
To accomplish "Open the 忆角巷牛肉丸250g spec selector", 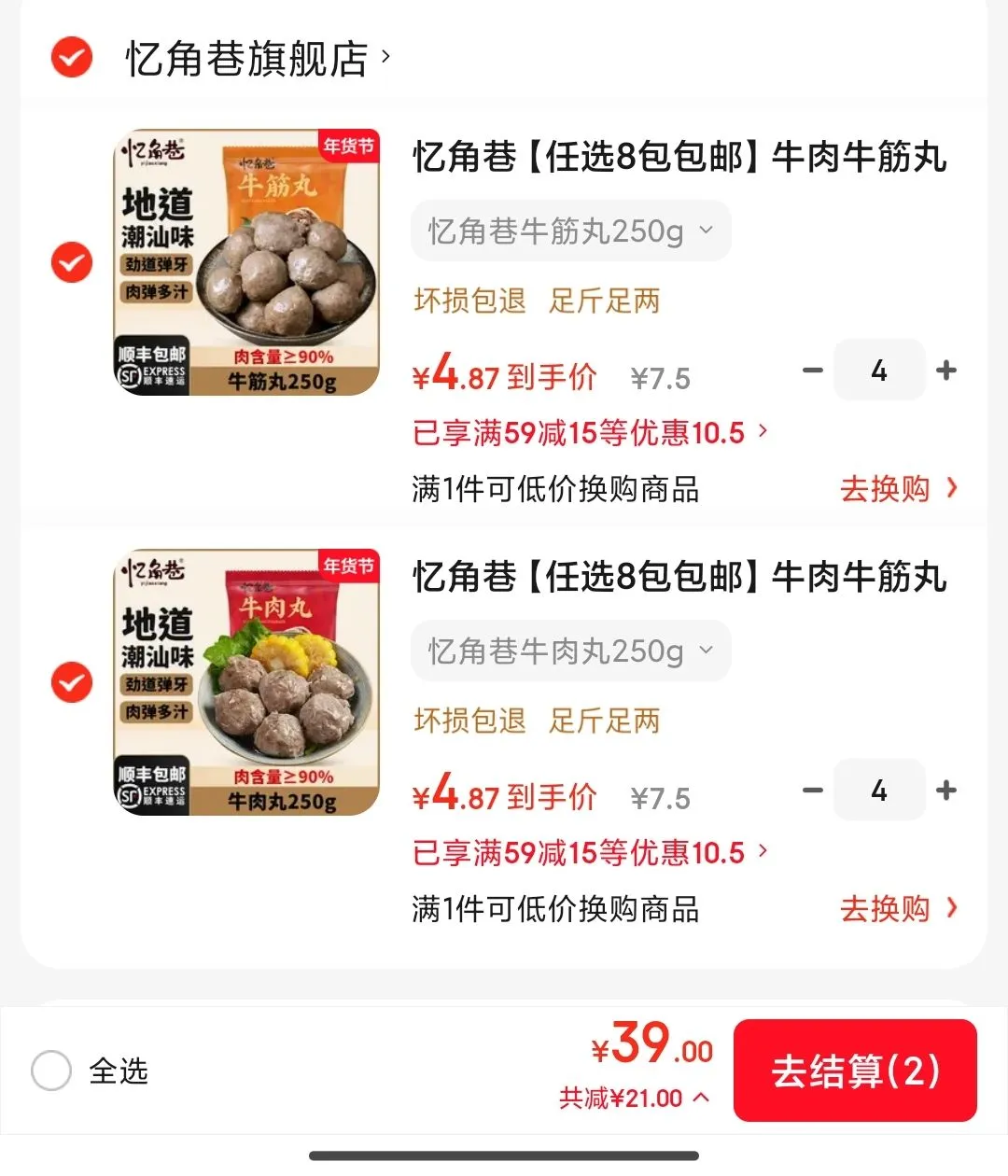I will point(570,651).
